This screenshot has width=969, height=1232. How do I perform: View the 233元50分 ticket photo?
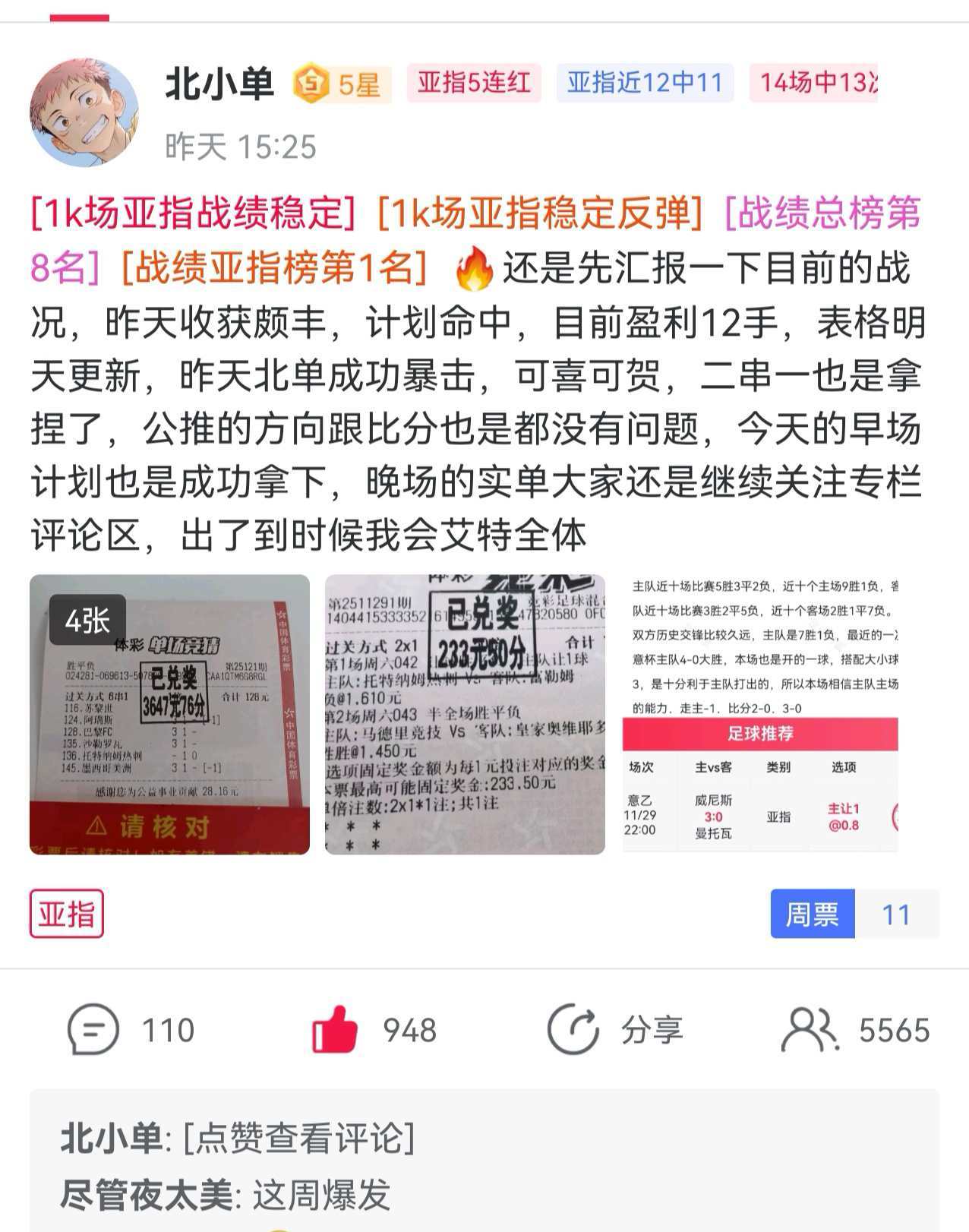click(465, 714)
